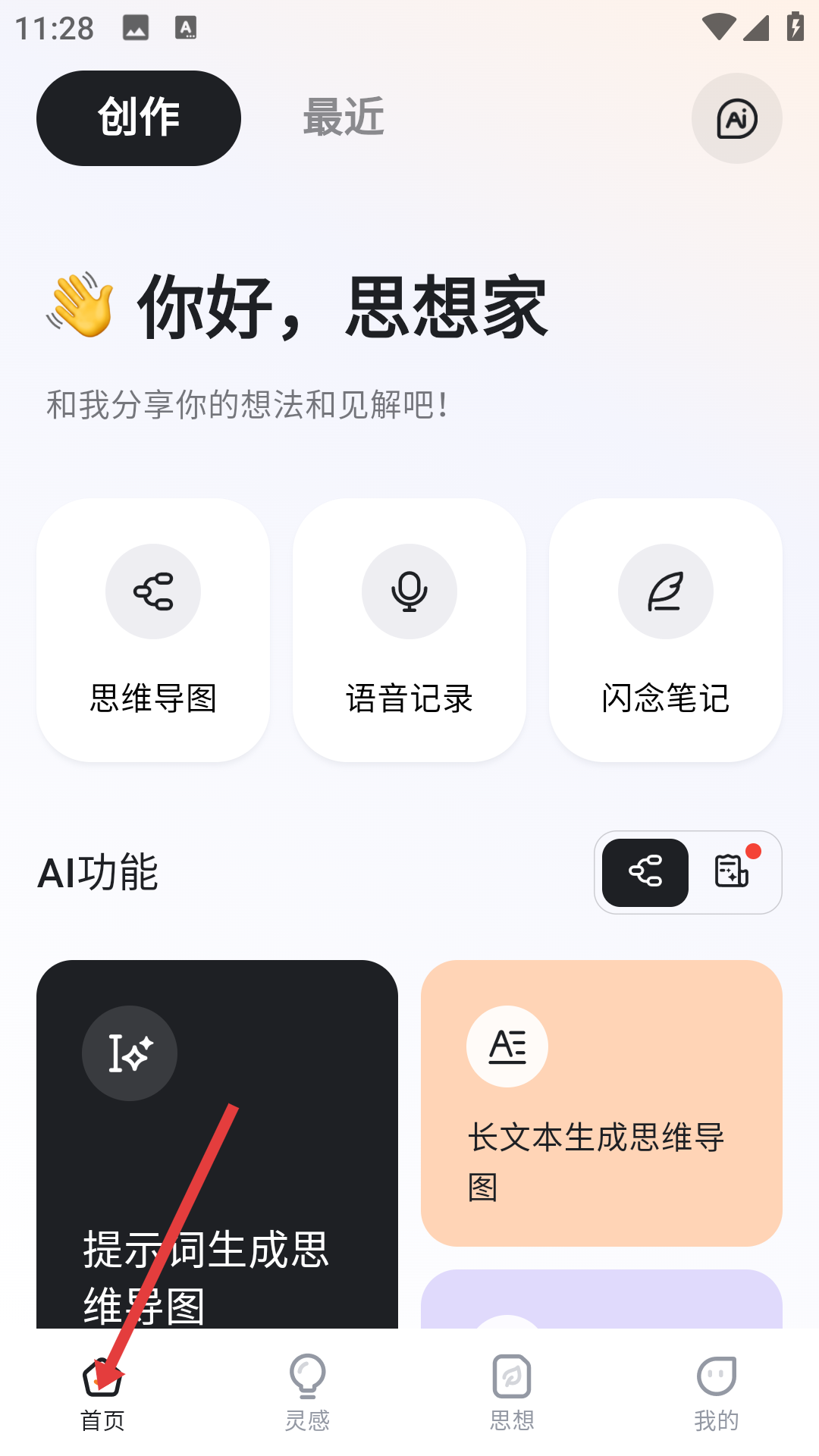This screenshot has width=819, height=1456.
Task: Open the AI assistant icon
Action: click(736, 118)
